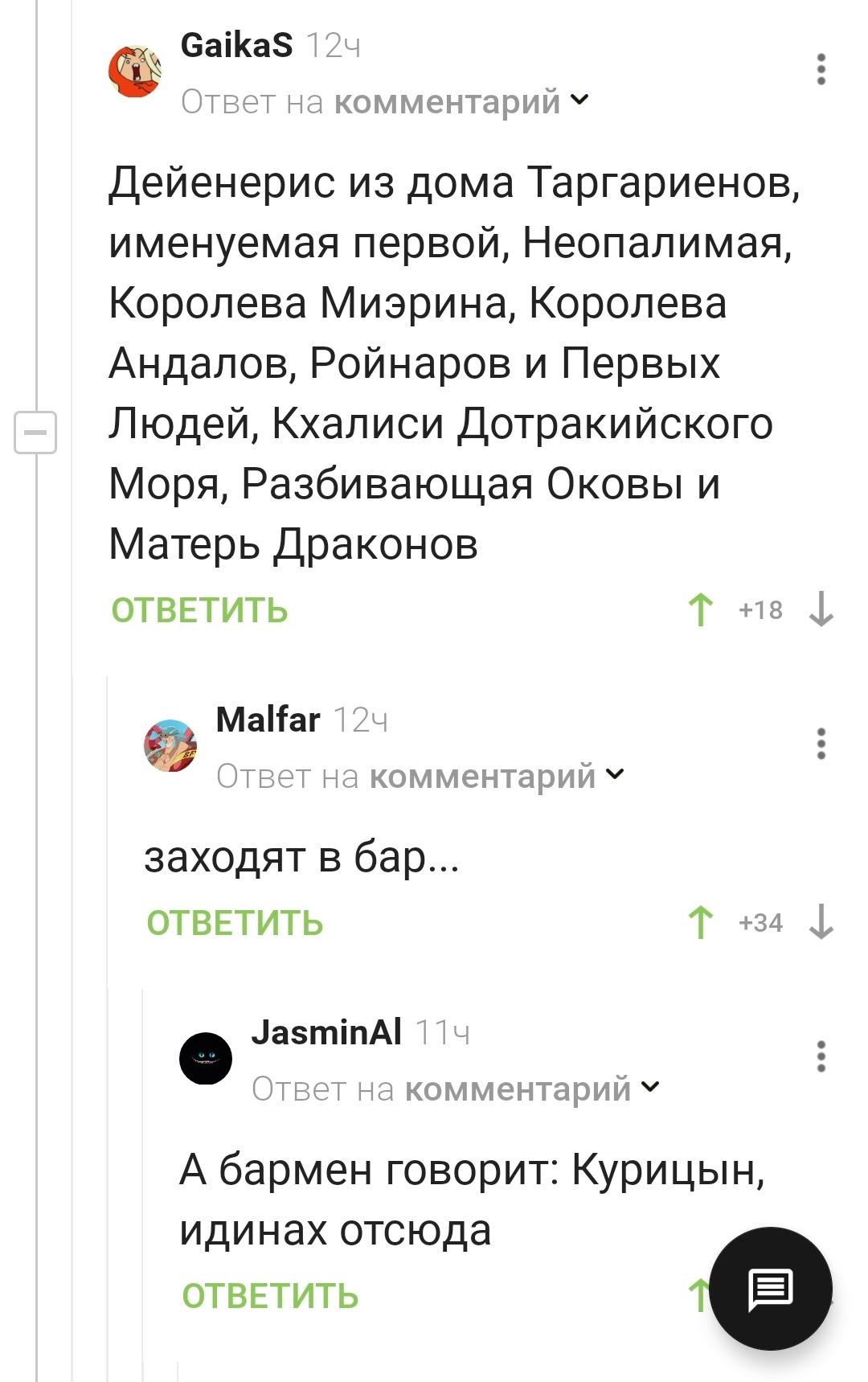Upvote Malfar's comment
This screenshot has width=868, height=1382.
point(701,922)
